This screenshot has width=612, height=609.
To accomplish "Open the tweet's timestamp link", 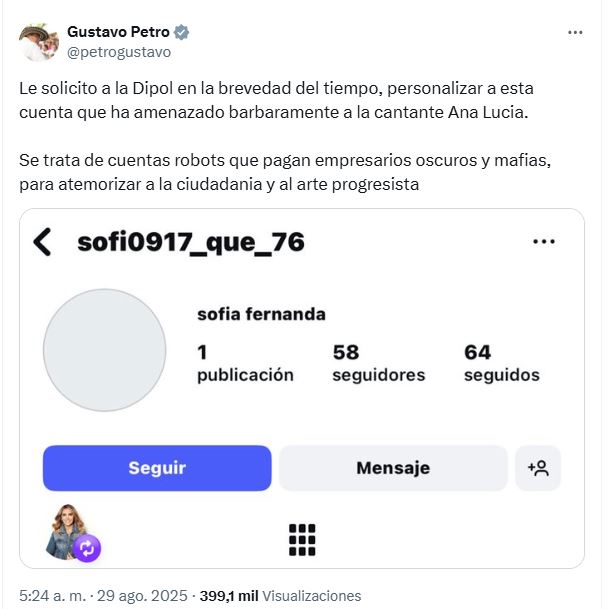I will click(x=103, y=595).
